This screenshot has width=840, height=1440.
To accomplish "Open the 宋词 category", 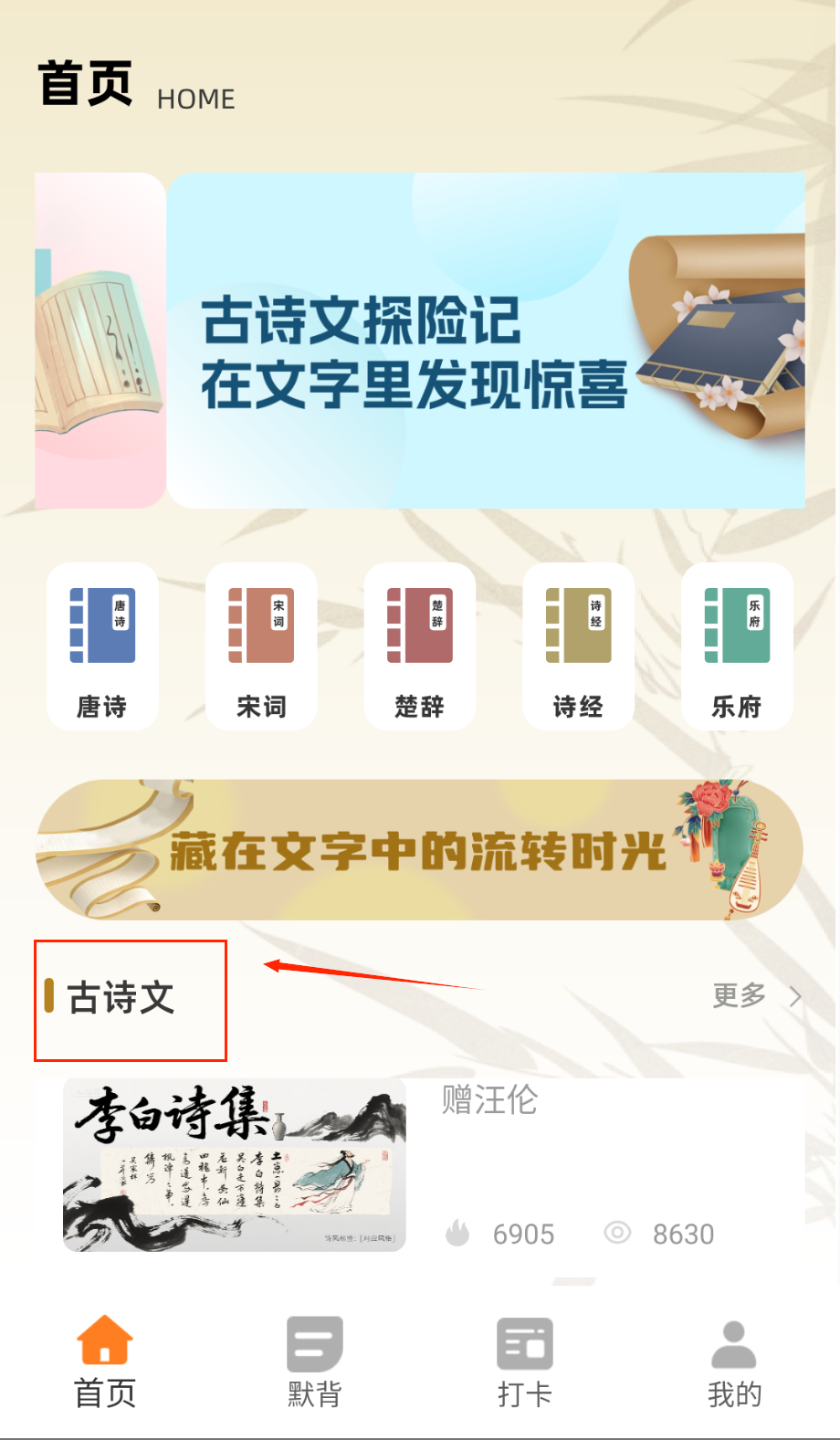I will point(261,646).
